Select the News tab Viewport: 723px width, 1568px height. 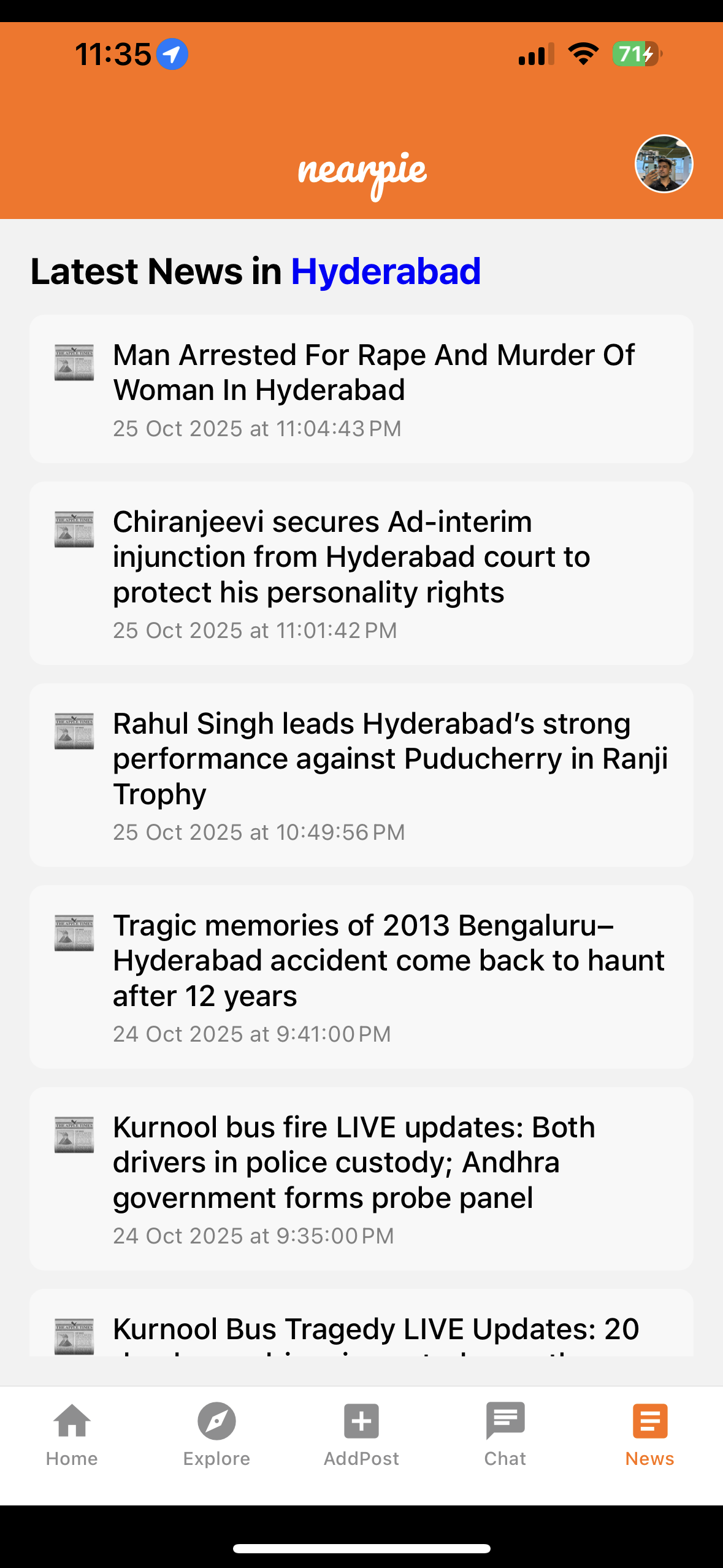649,1434
